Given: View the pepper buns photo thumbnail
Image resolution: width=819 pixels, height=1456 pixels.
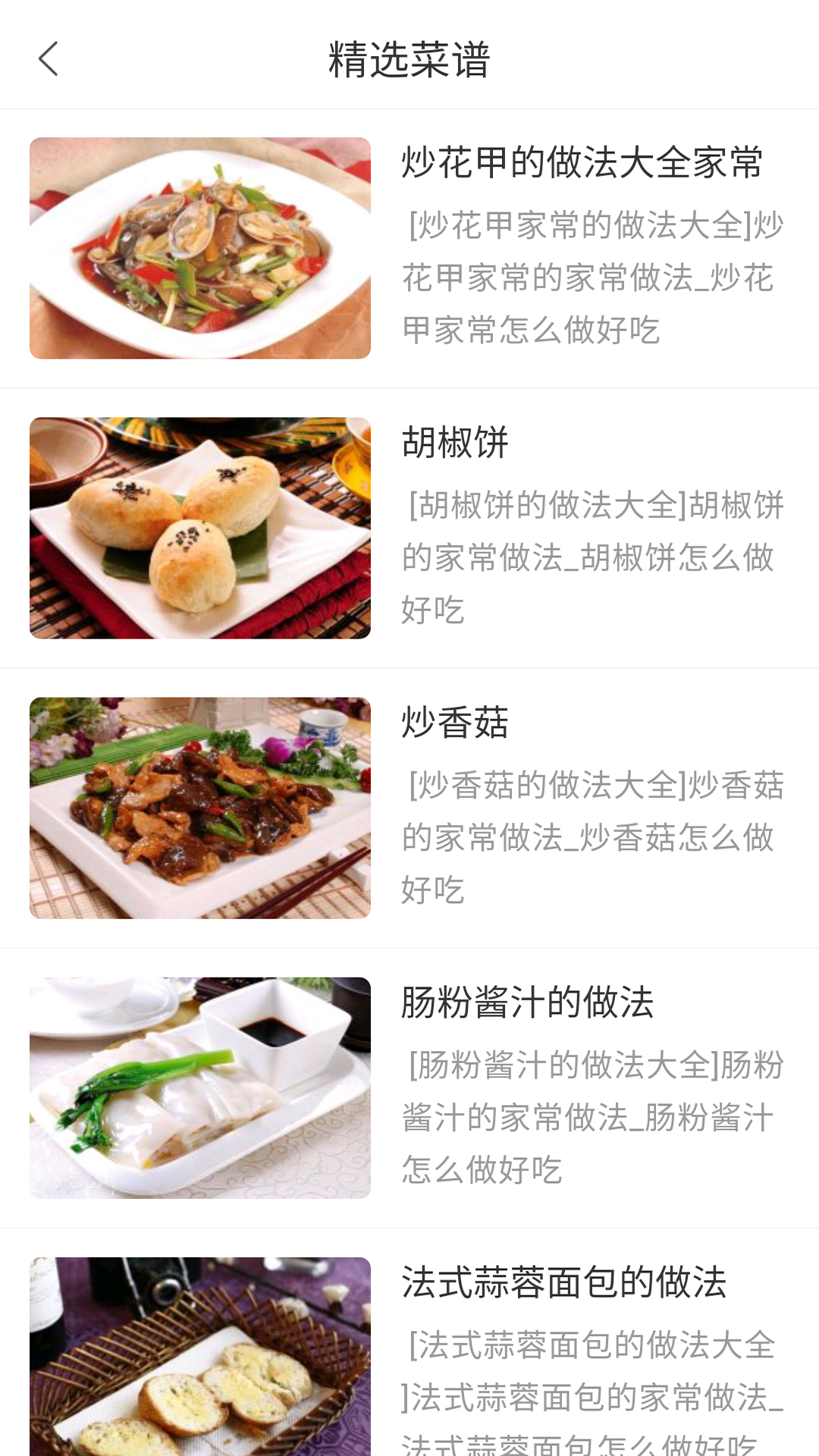Looking at the screenshot, I should (x=199, y=529).
